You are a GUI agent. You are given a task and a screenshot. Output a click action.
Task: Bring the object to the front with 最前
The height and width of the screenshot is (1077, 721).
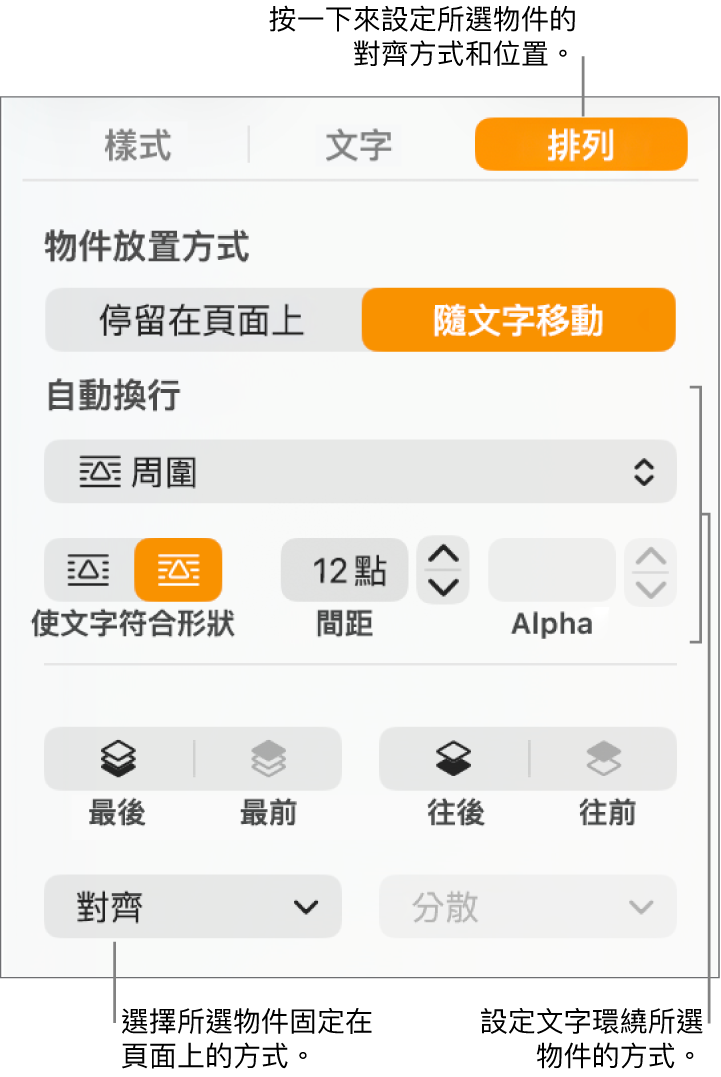point(268,759)
